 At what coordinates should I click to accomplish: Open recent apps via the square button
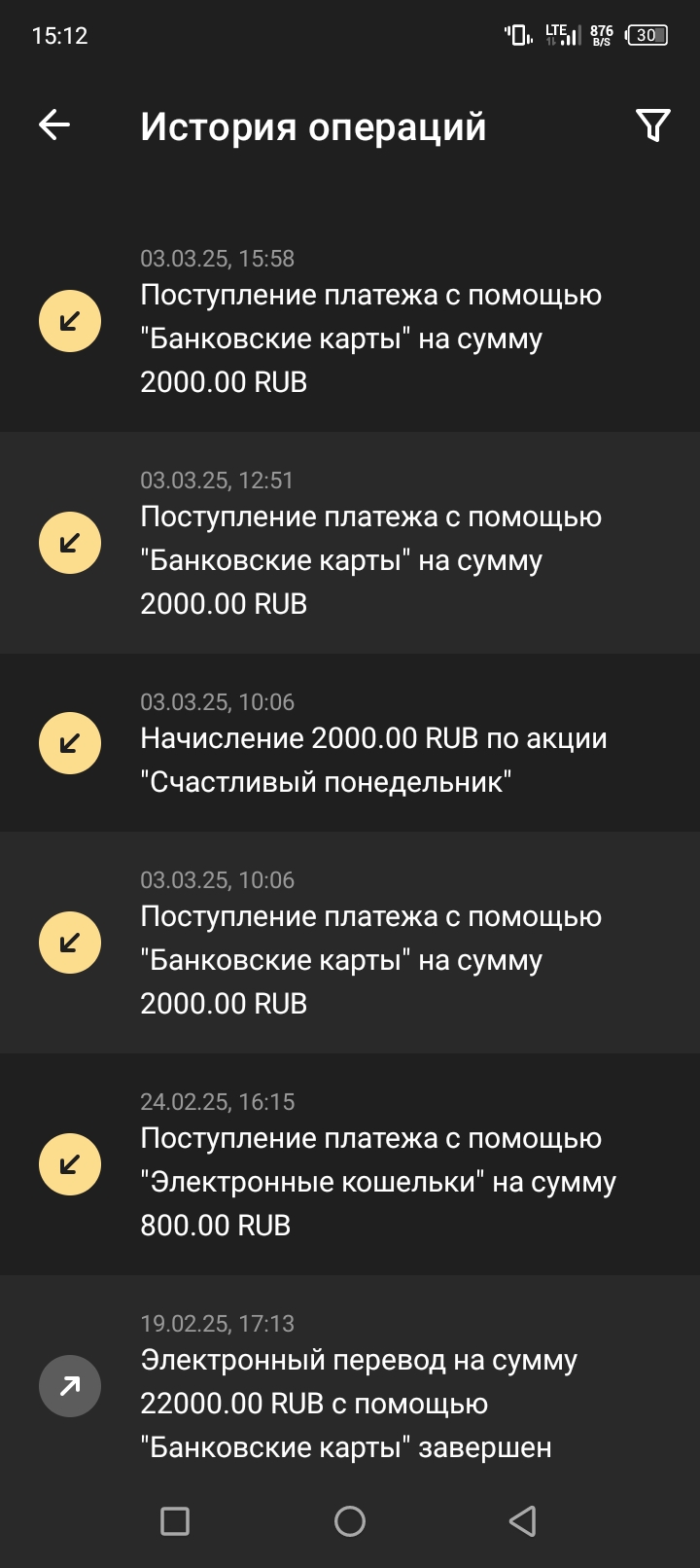tap(175, 1521)
